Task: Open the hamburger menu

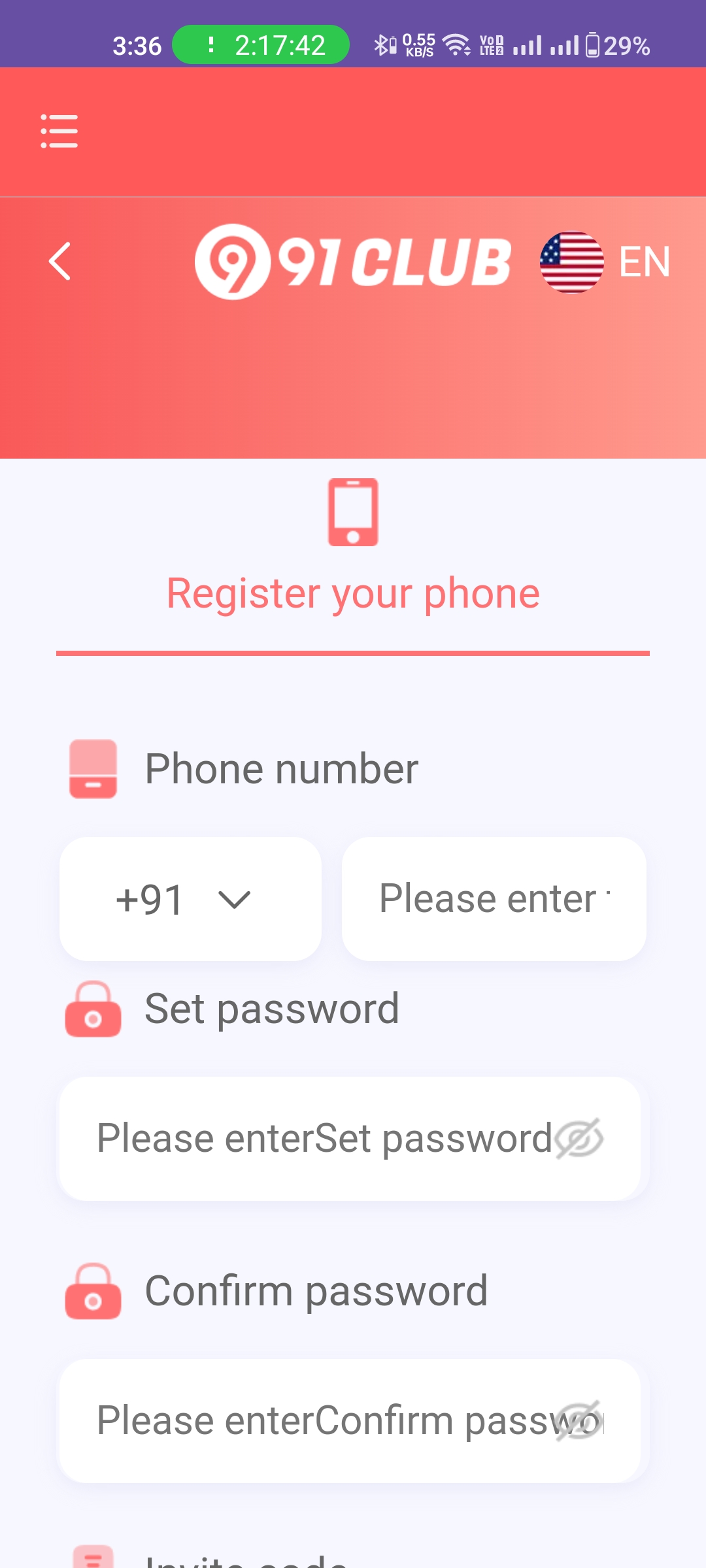Action: pyautogui.click(x=59, y=131)
